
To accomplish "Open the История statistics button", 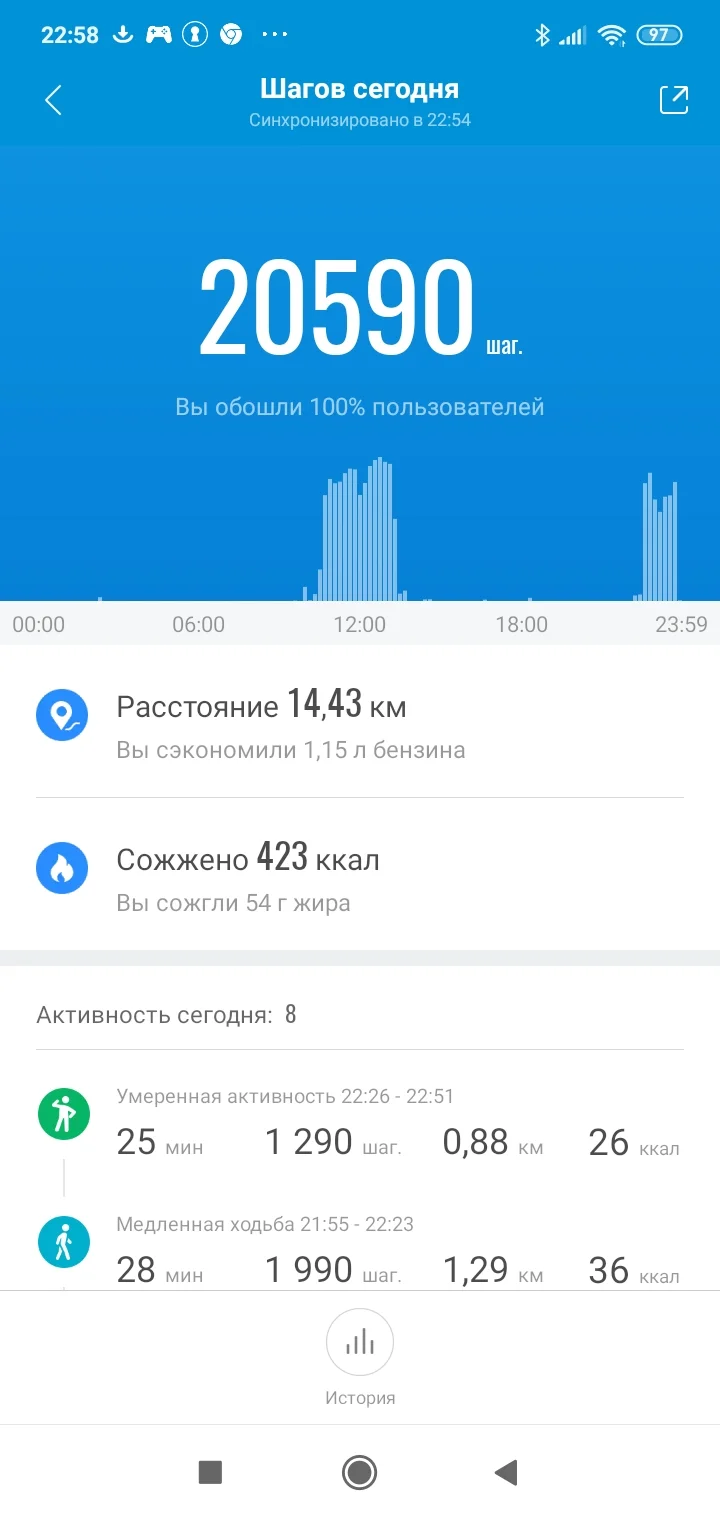I will click(360, 1343).
